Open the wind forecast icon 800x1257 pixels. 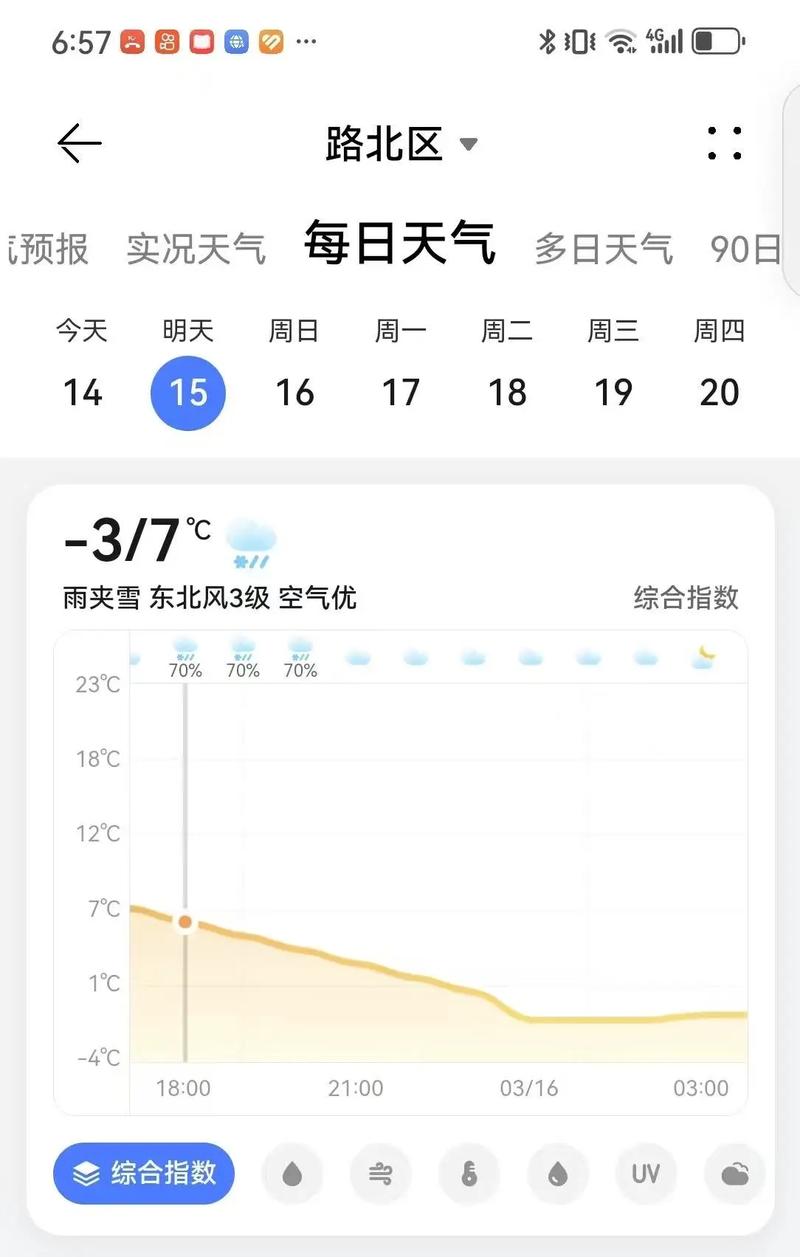pos(380,1174)
